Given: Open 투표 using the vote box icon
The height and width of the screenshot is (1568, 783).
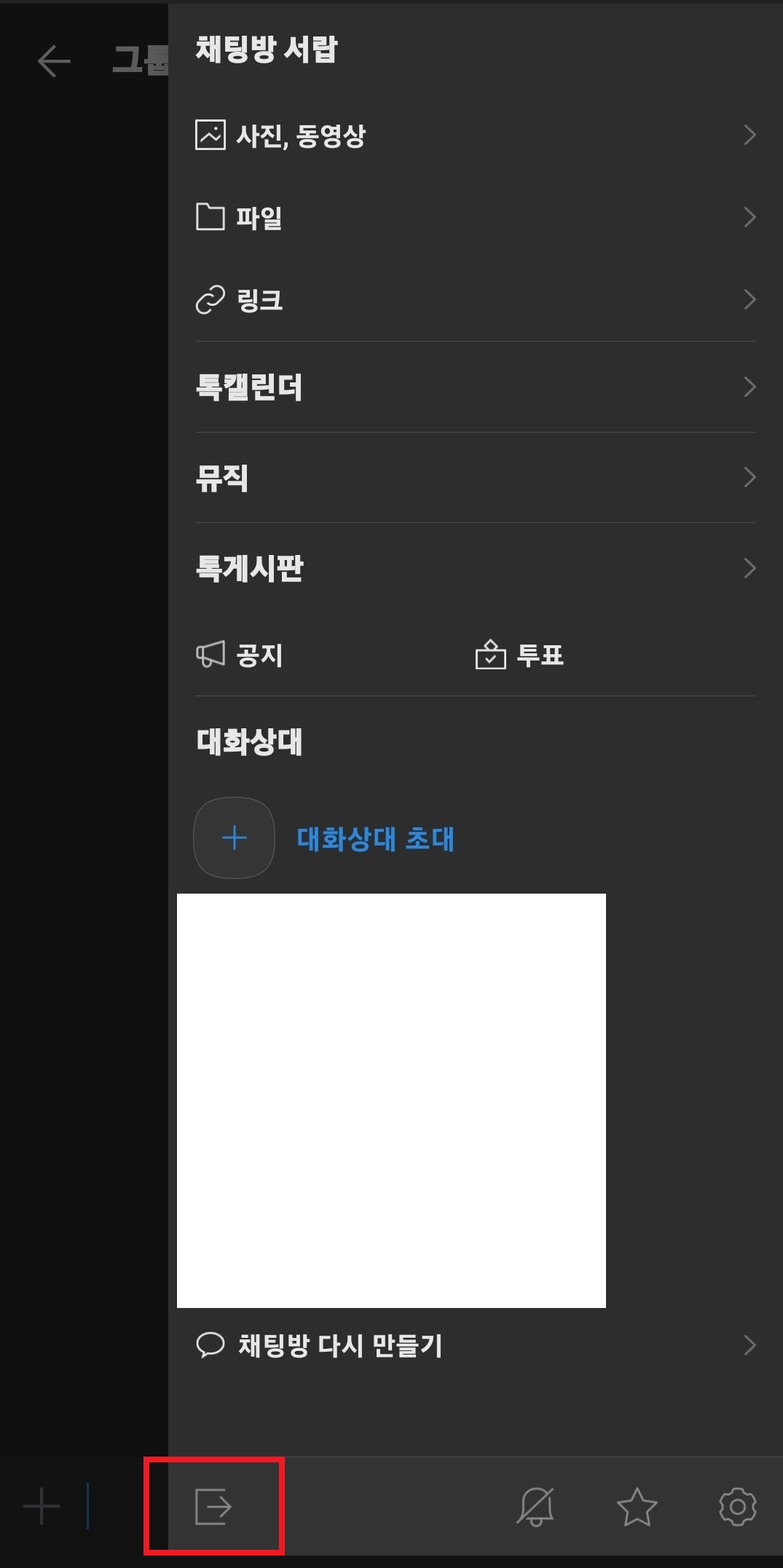Looking at the screenshot, I should pyautogui.click(x=491, y=655).
